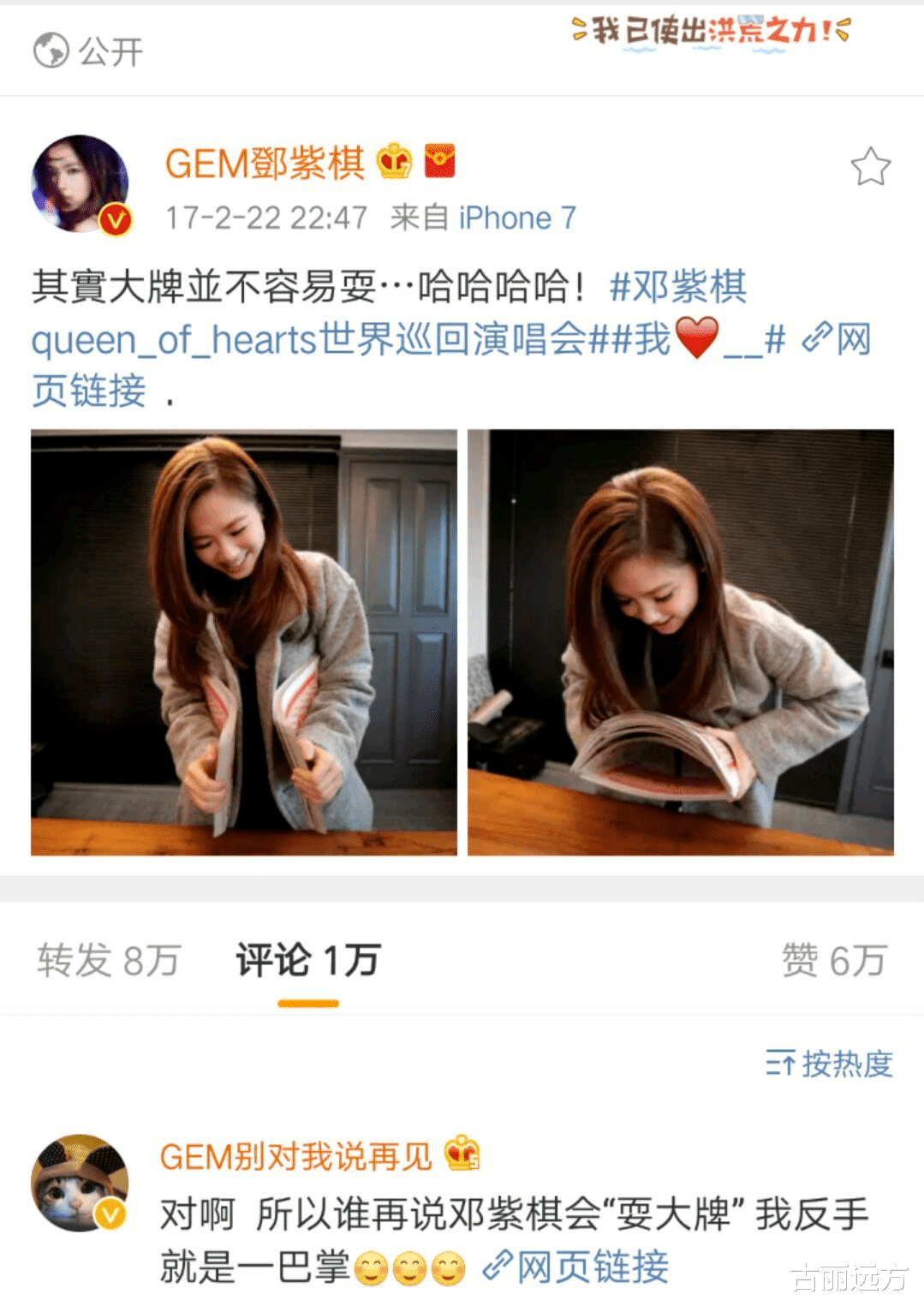Open the 网页链接 in the comment
The width and height of the screenshot is (924, 1312).
[x=576, y=1267]
